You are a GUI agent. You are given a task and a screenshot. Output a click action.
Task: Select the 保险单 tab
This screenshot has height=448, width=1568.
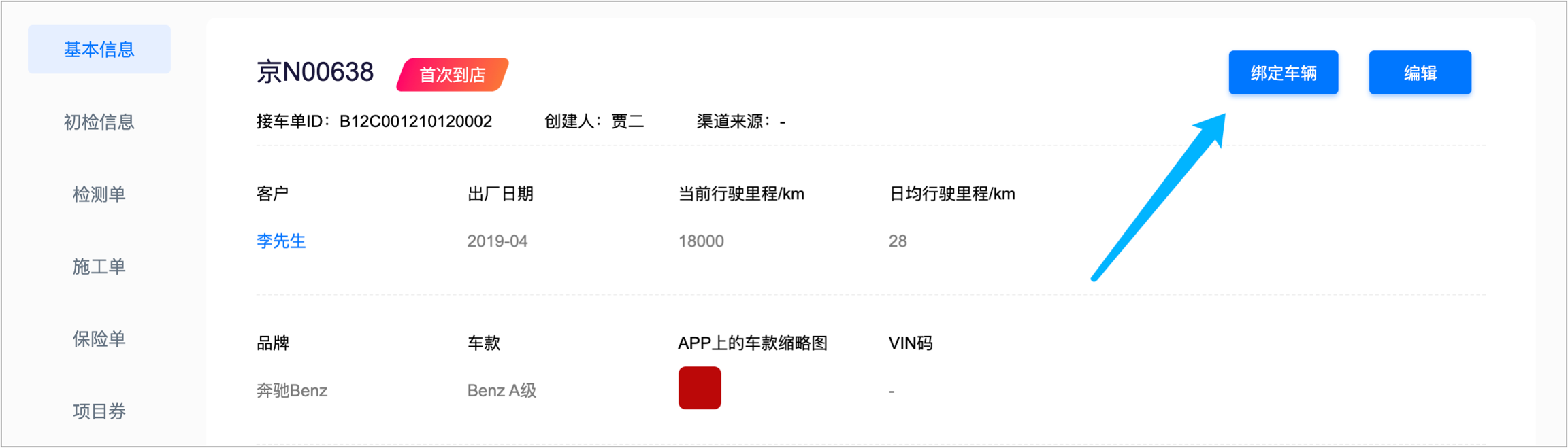(99, 339)
